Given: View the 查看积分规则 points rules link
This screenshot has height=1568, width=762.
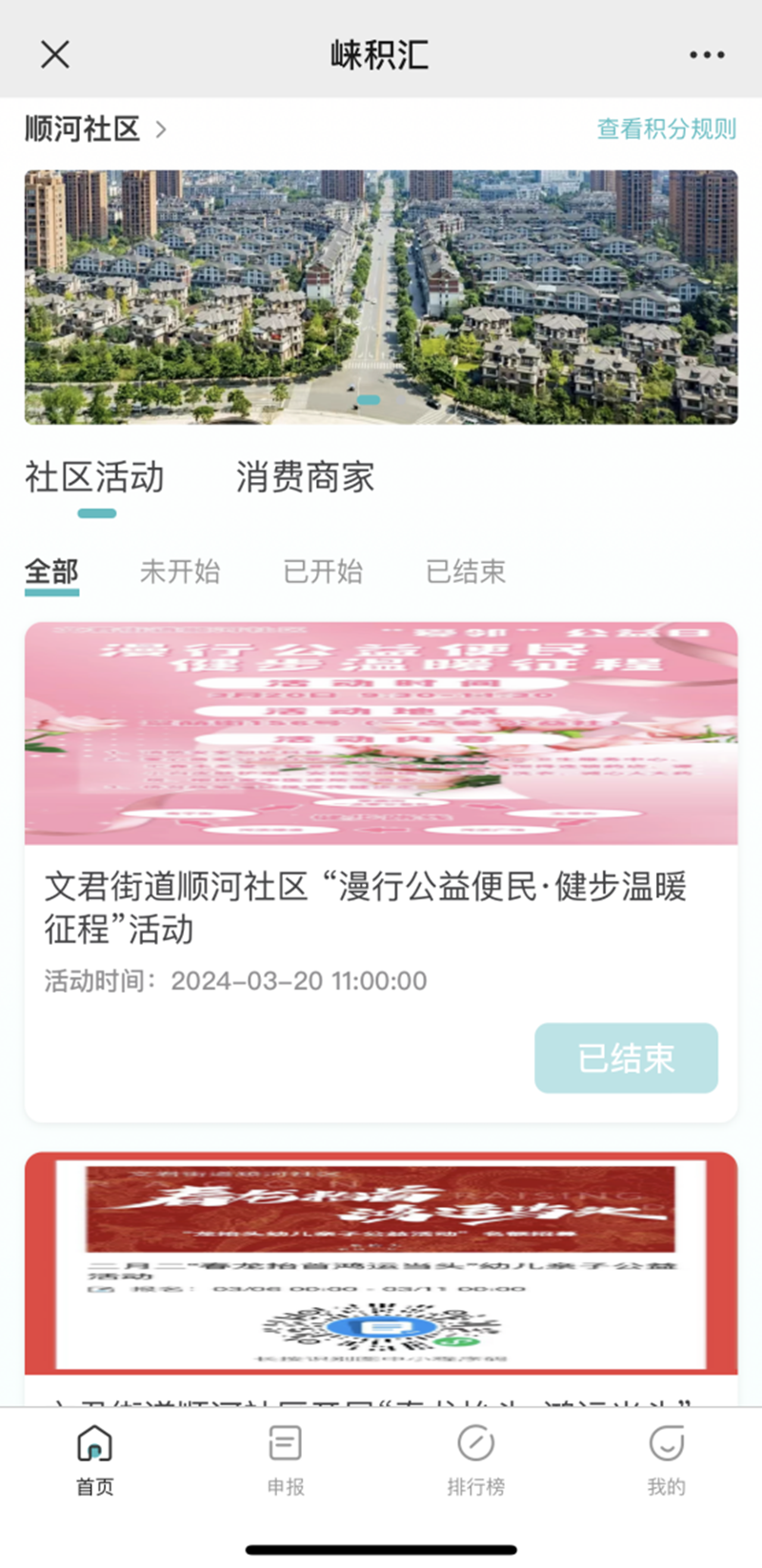Looking at the screenshot, I should (x=666, y=129).
